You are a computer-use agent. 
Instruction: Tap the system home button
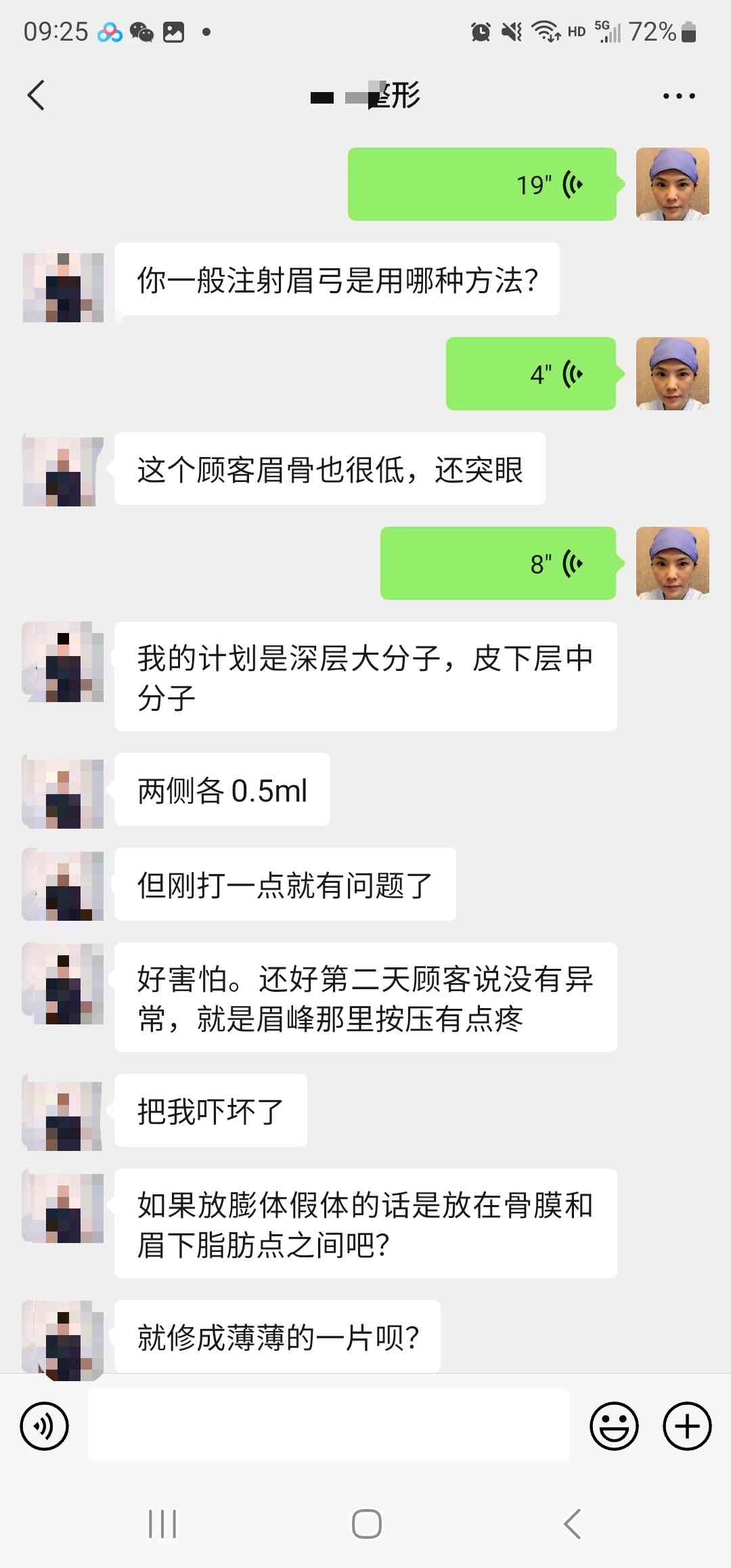tap(366, 1524)
